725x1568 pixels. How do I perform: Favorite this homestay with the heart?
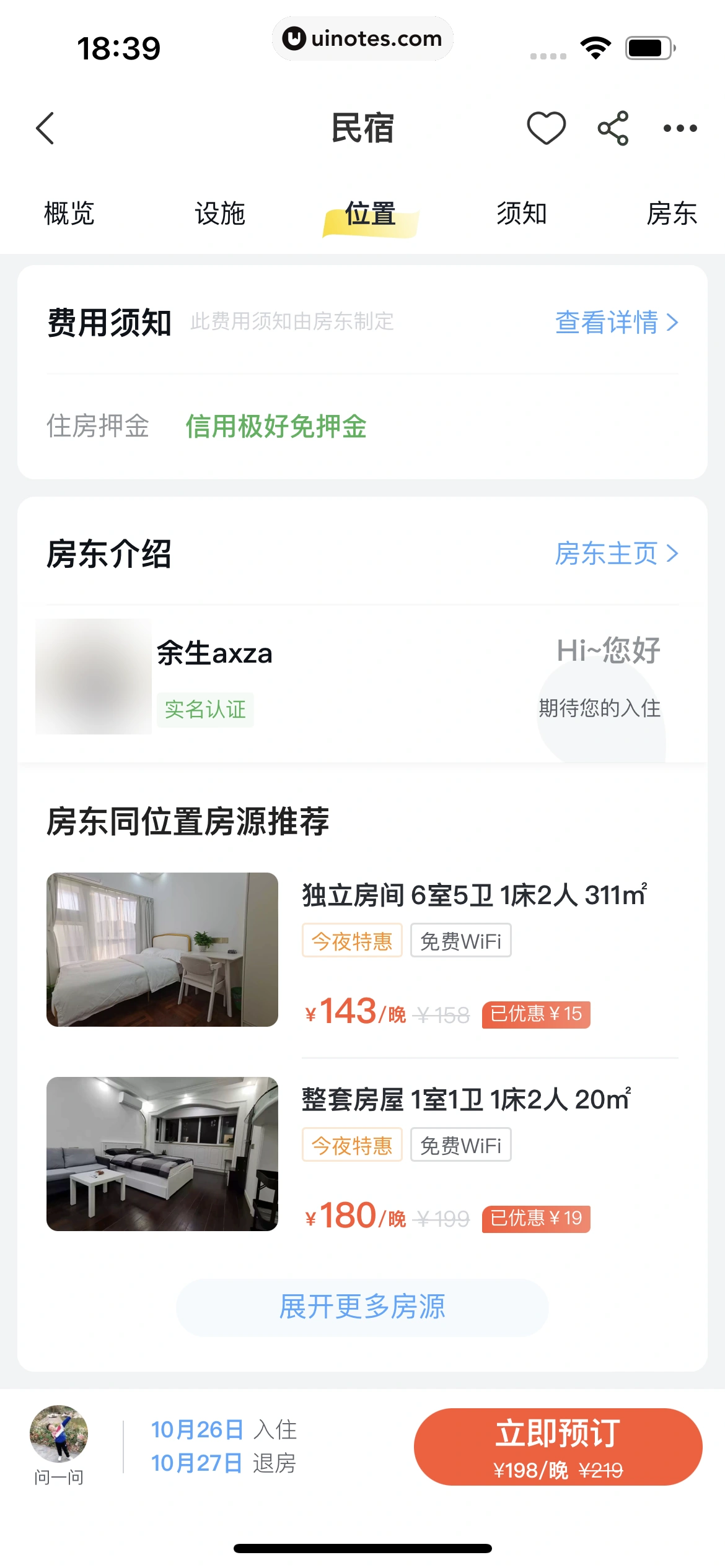click(546, 128)
